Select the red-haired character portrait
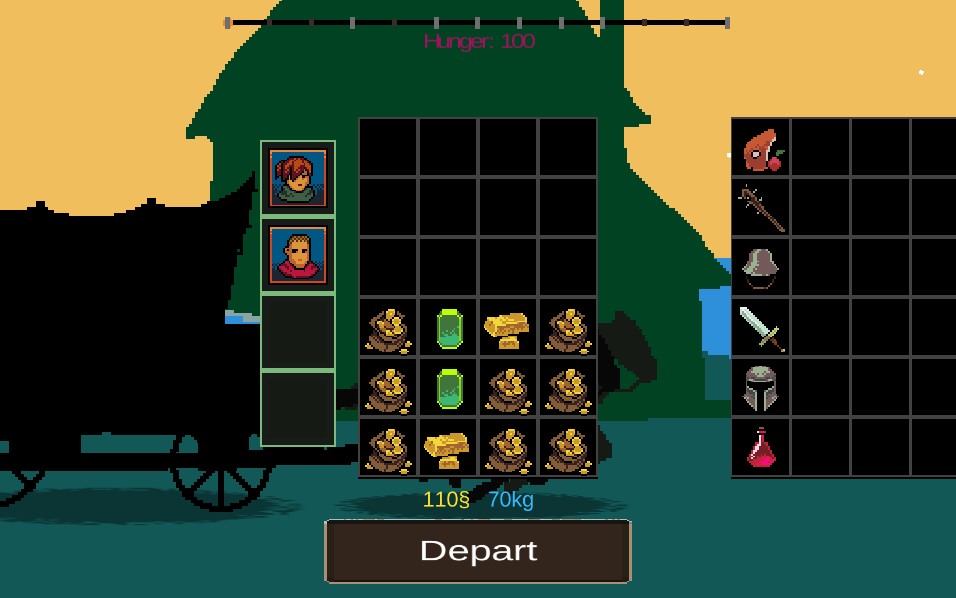The height and width of the screenshot is (598, 956). coord(298,178)
